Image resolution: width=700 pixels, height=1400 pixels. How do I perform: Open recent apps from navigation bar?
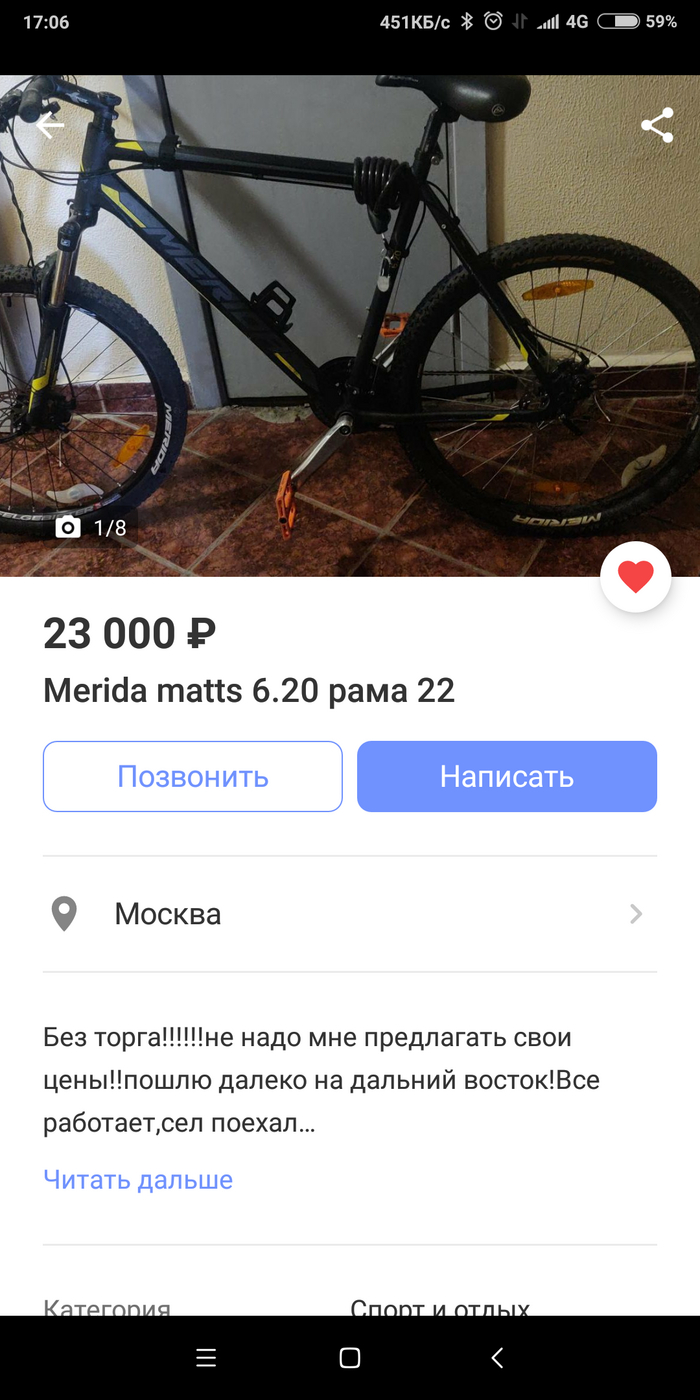tap(206, 1357)
